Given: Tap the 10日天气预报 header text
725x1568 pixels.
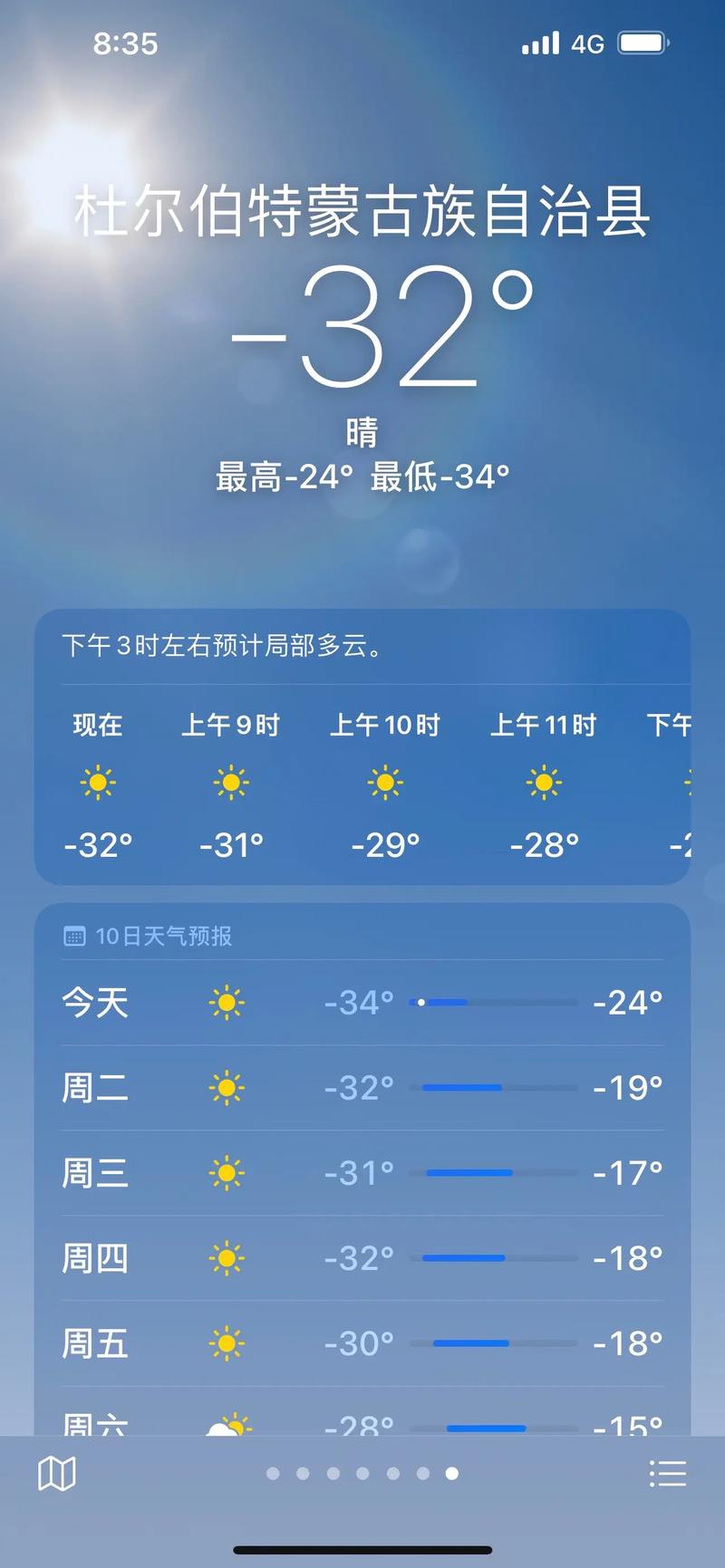Looking at the screenshot, I should pyautogui.click(x=163, y=935).
